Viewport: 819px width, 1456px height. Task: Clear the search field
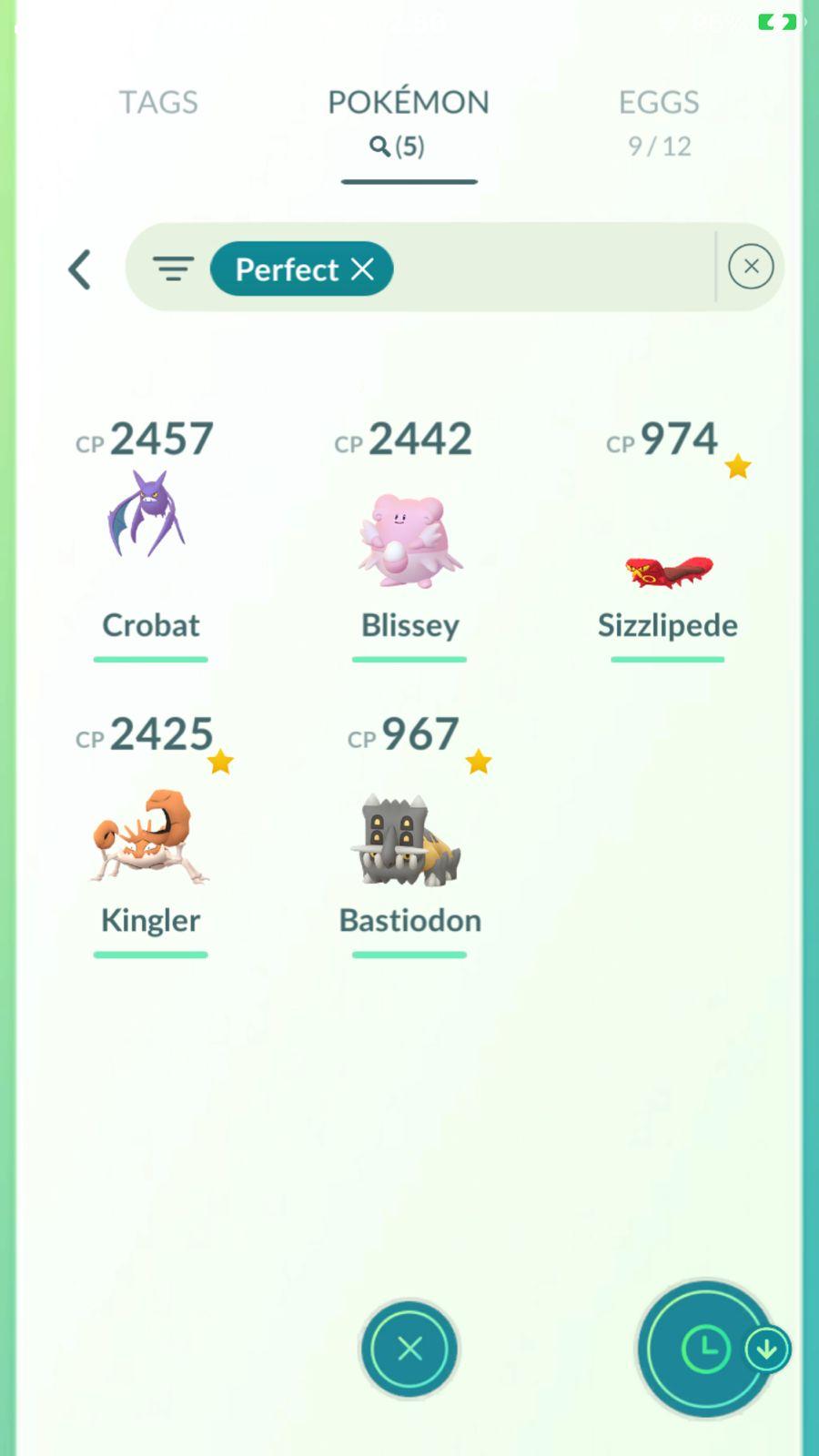751,267
